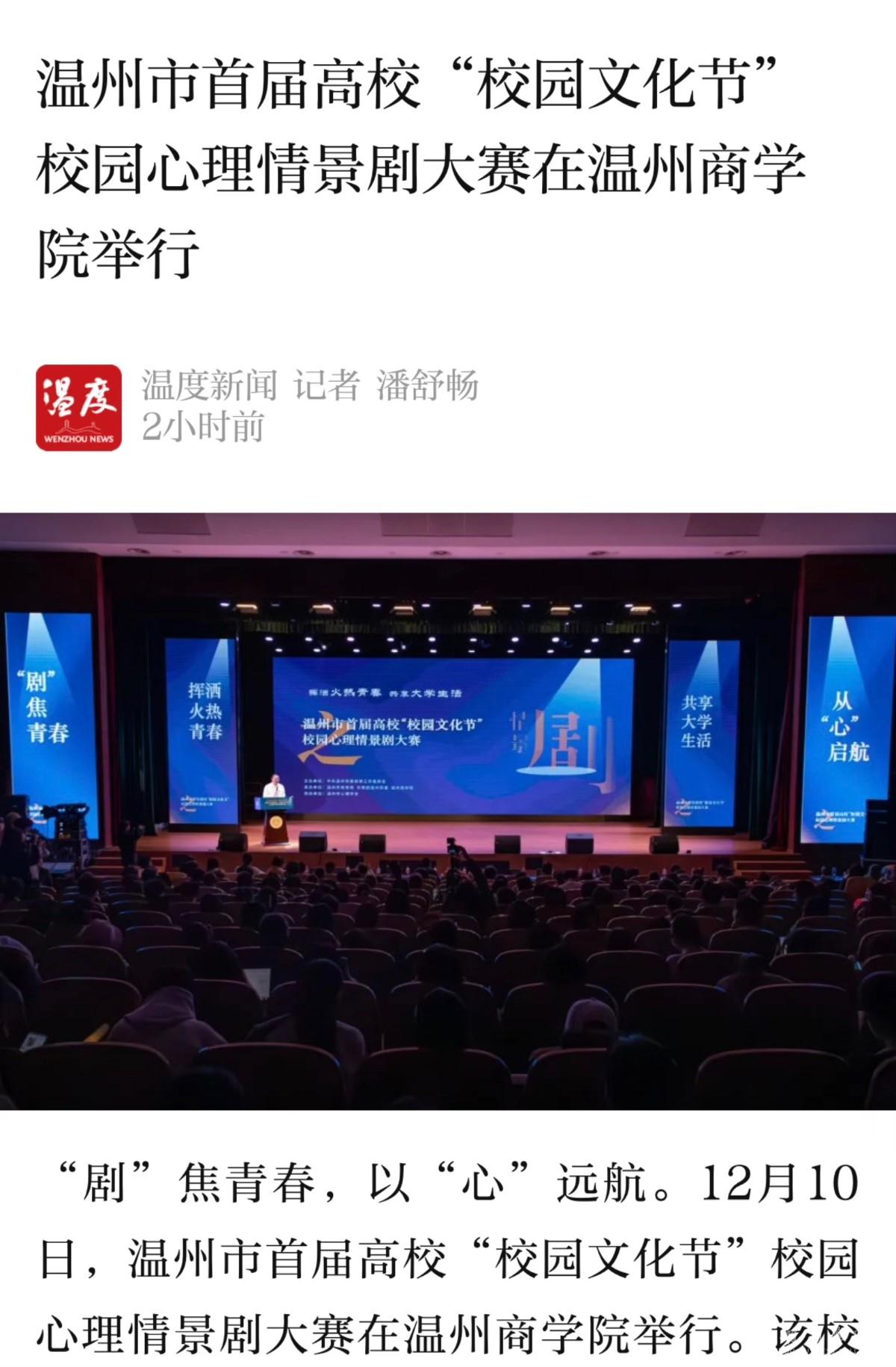896x1367 pixels.
Task: View the auditorium photo full screen
Action: (x=448, y=810)
